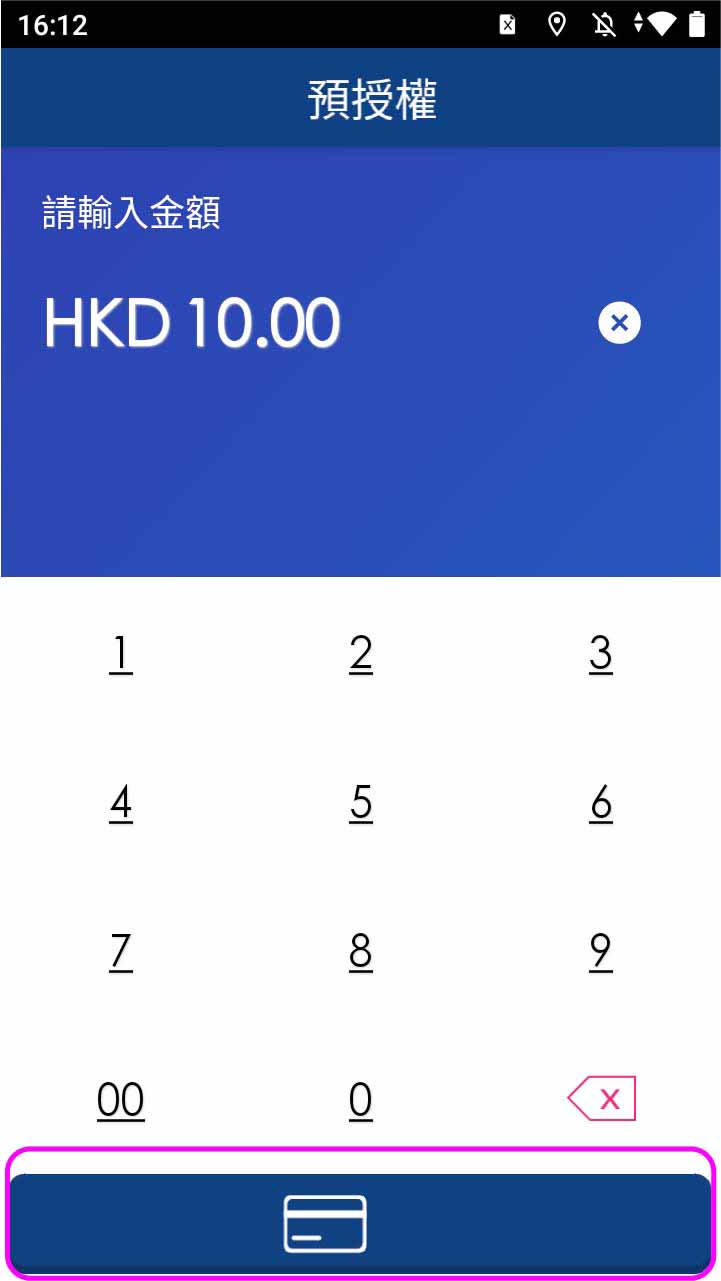Tap the double zero 00 key
The image size is (721, 1281).
click(x=120, y=1100)
